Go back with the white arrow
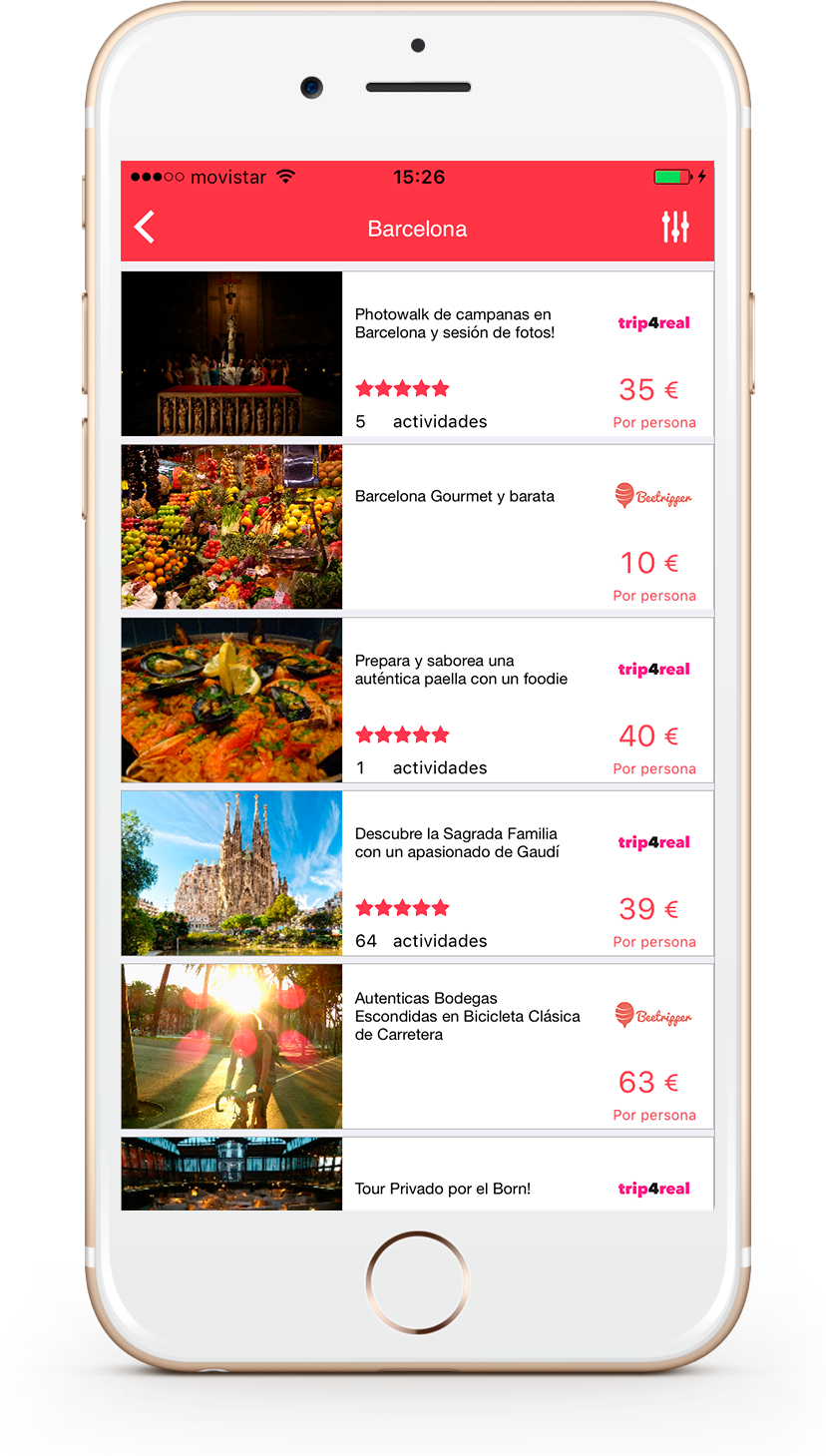 [145, 228]
